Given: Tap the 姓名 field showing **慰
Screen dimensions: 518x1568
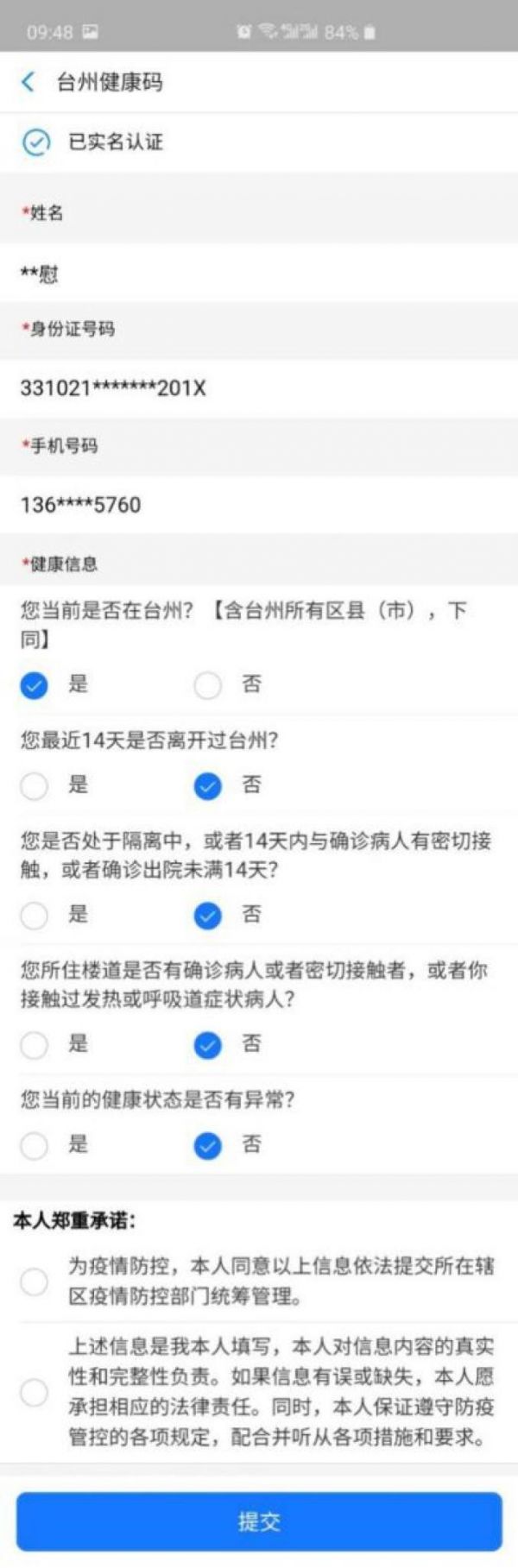Looking at the screenshot, I should (x=259, y=274).
